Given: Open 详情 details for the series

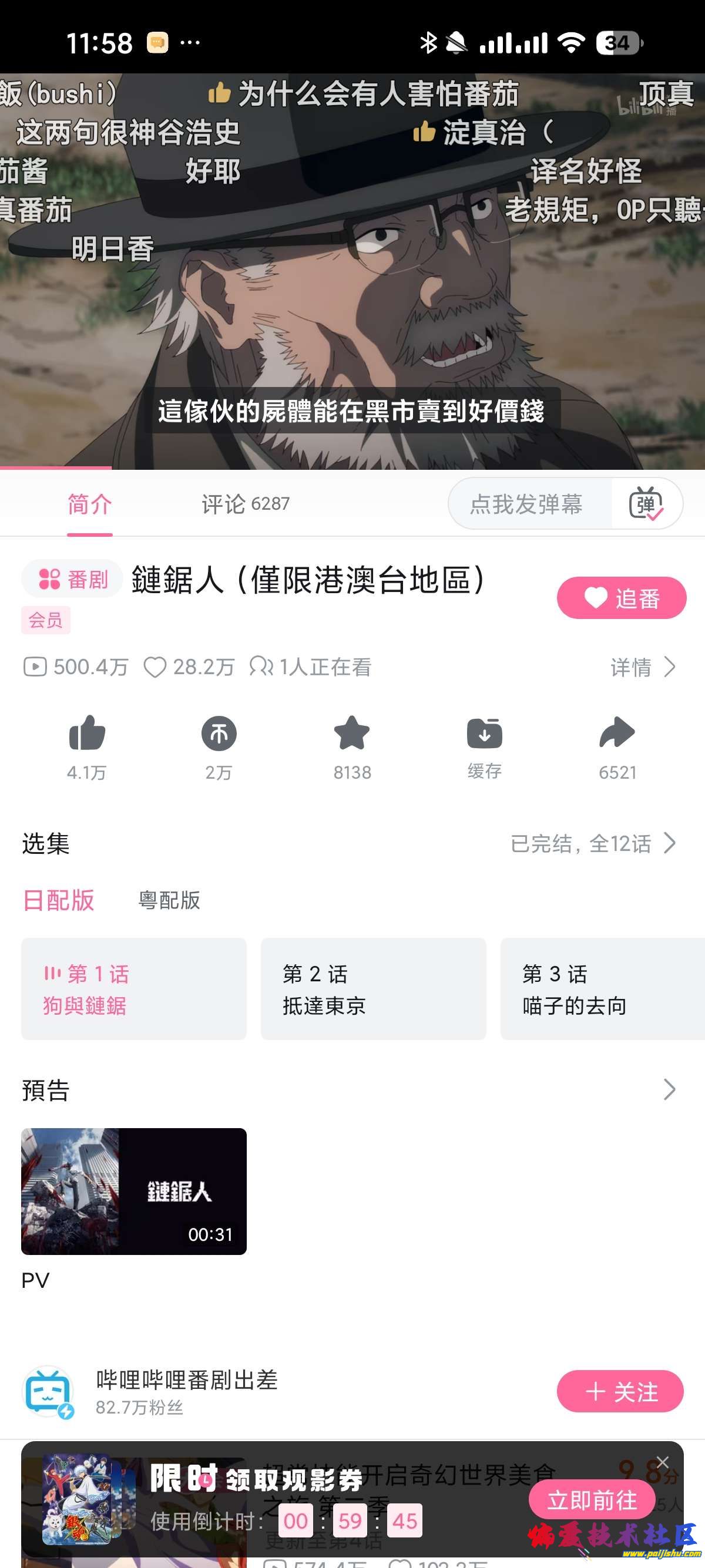Looking at the screenshot, I should tap(643, 667).
